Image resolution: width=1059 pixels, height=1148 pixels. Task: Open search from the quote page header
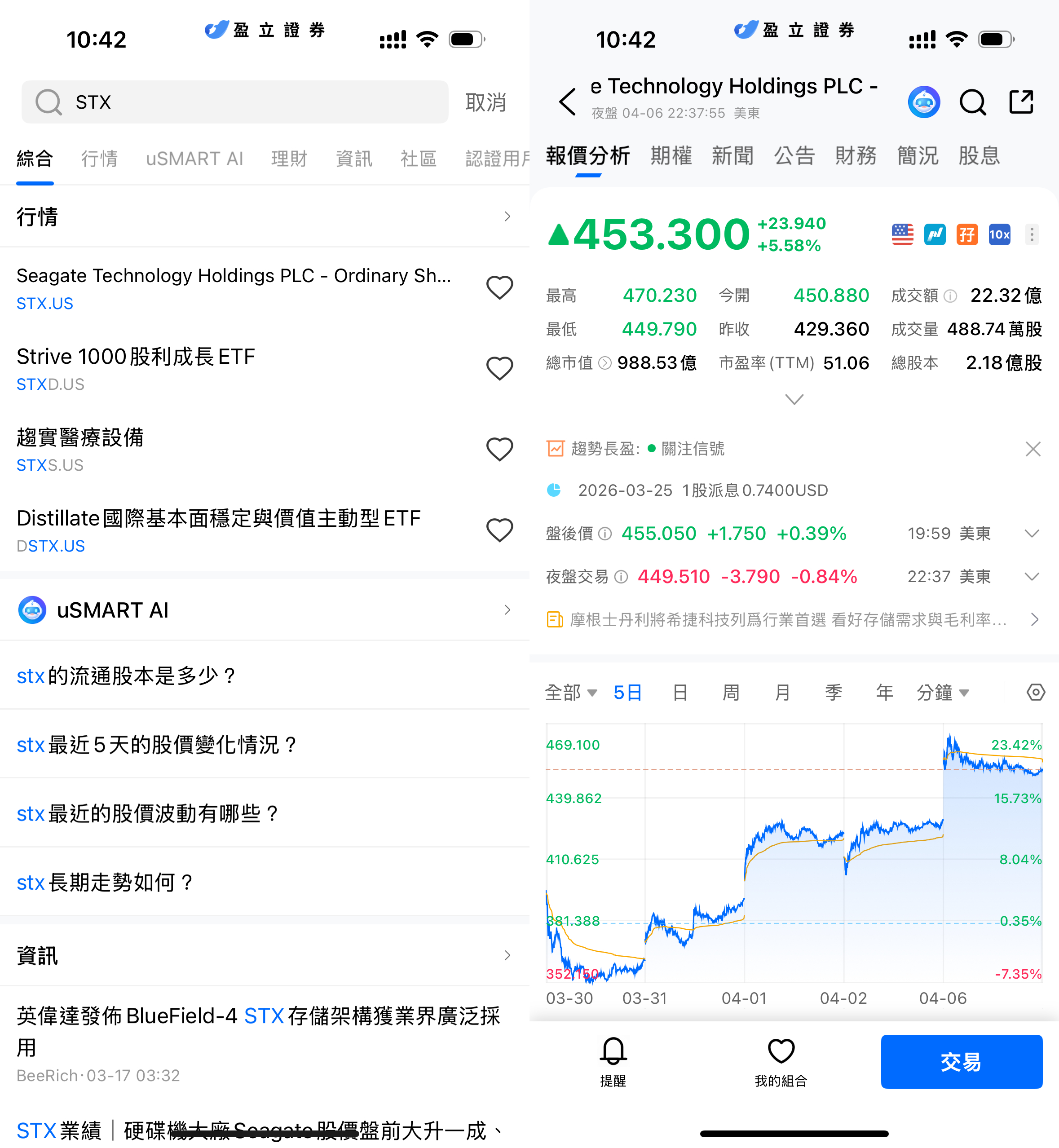click(972, 102)
